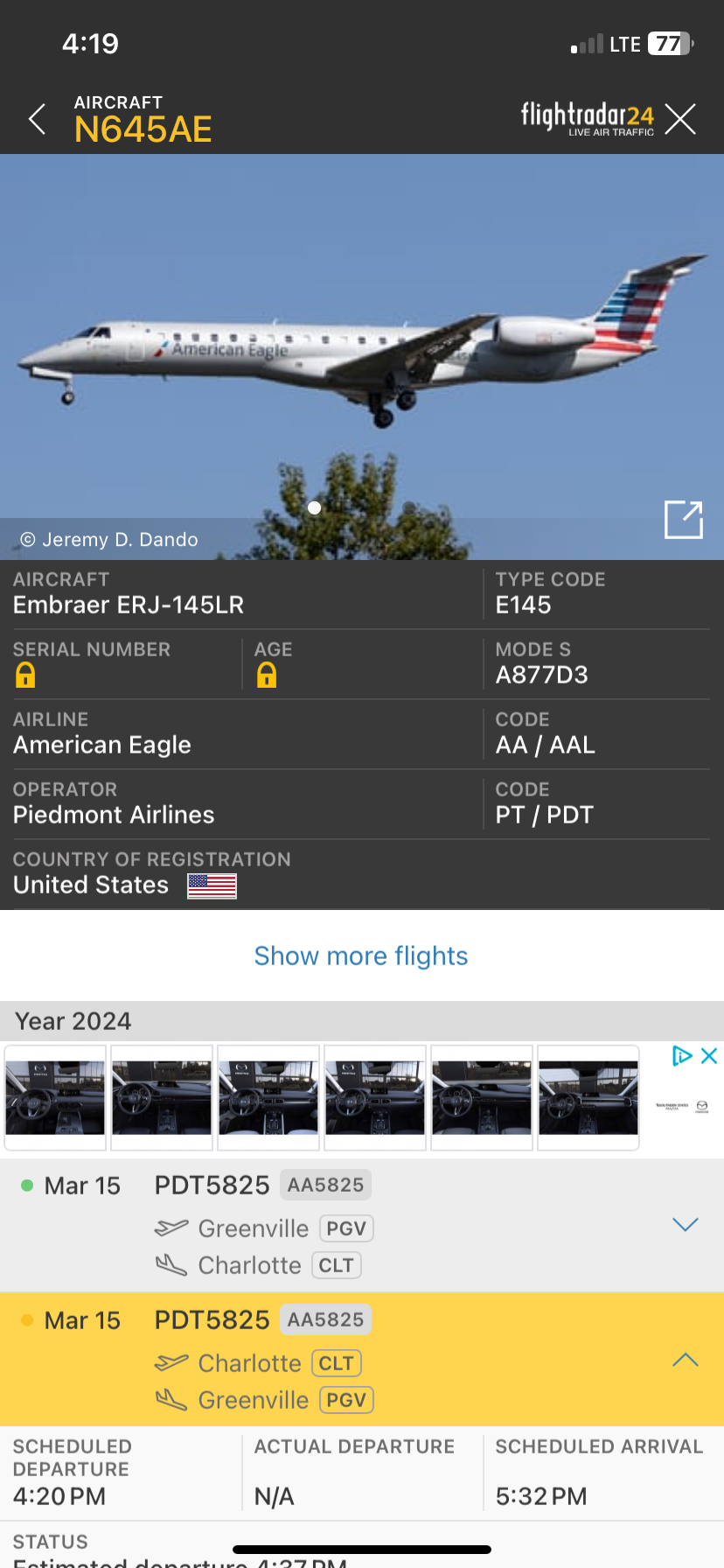Collapse Charlotte to Greenville flight details

click(x=685, y=1360)
